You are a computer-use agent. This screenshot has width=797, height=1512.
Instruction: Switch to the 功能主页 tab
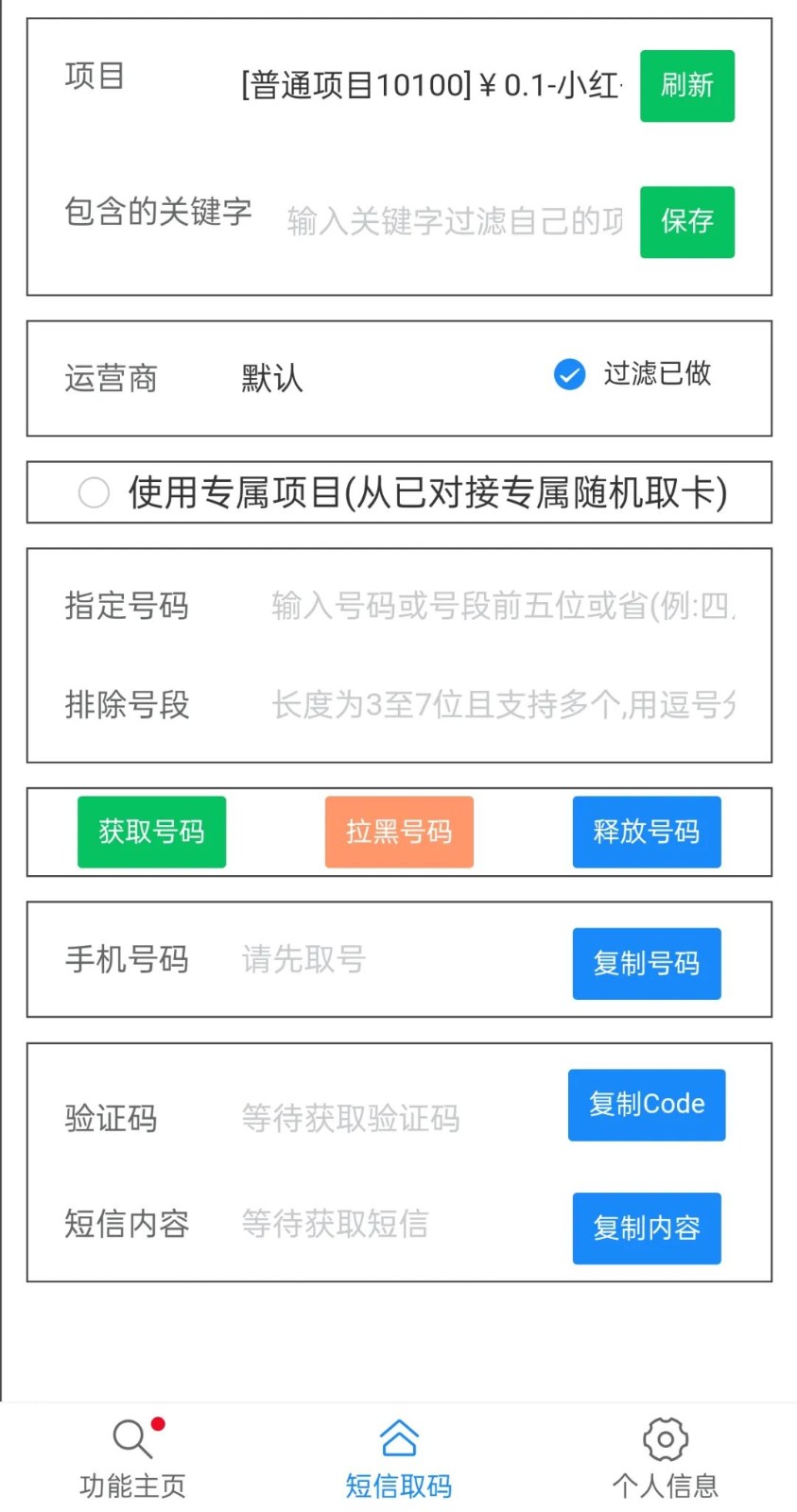point(132,1460)
